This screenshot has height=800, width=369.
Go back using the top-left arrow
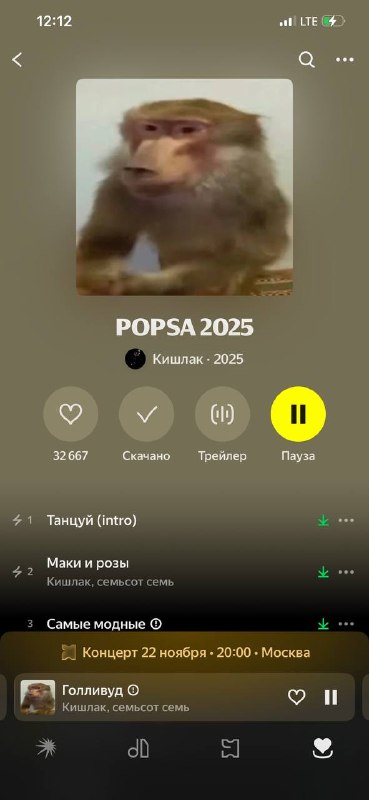[x=17, y=60]
